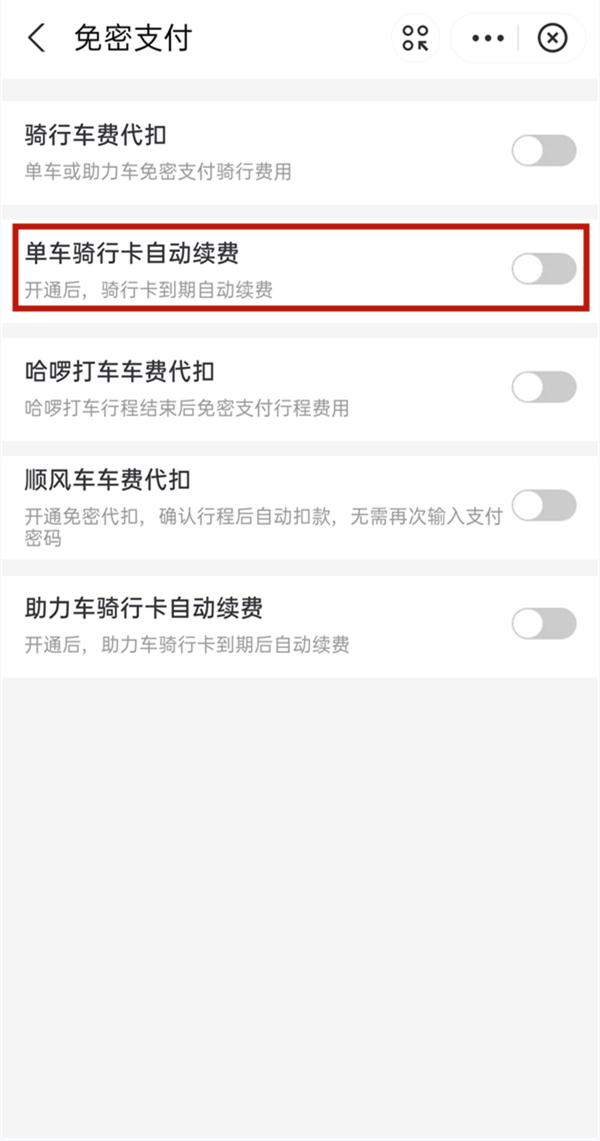Close the mini program
Image resolution: width=600 pixels, height=1141 pixels.
click(x=552, y=39)
